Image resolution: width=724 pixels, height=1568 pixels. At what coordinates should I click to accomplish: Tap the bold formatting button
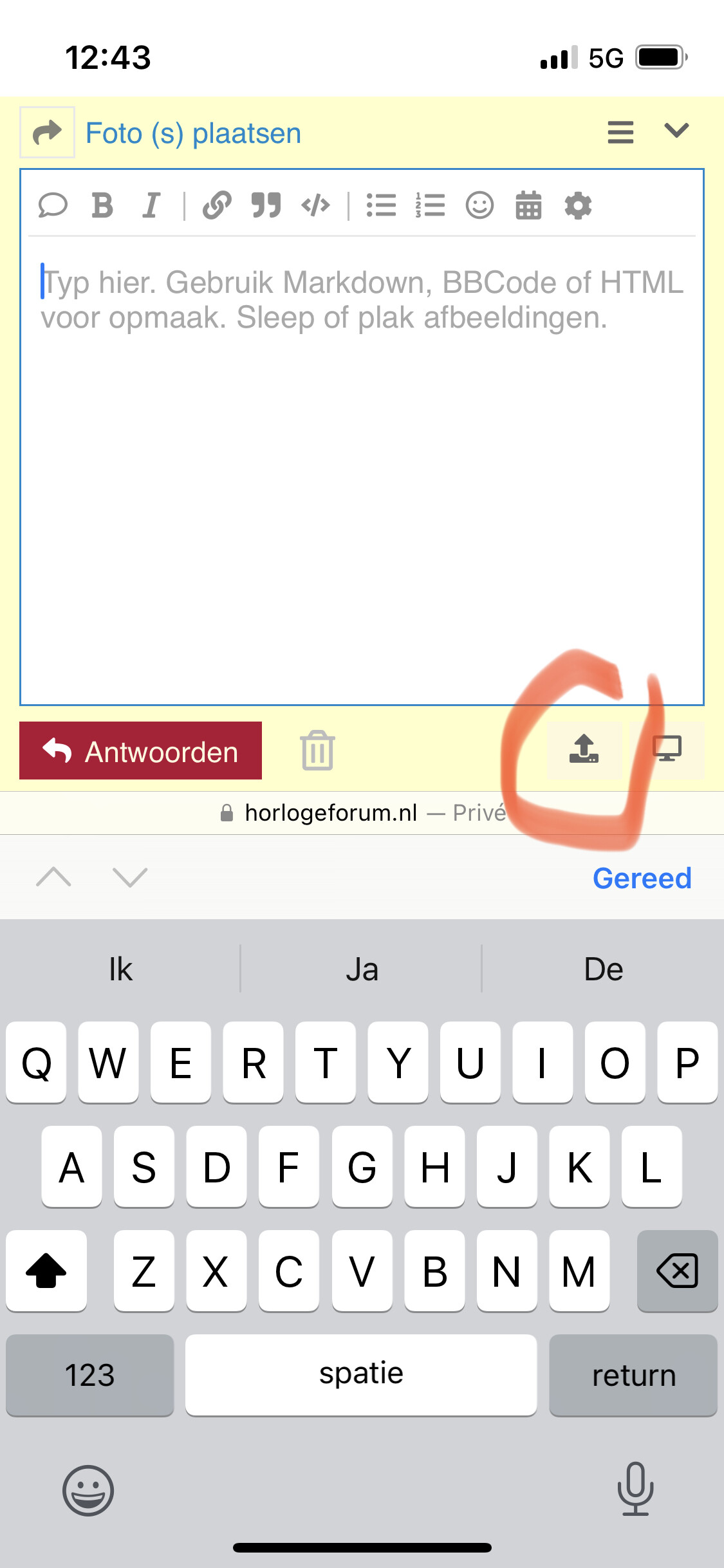[x=102, y=206]
